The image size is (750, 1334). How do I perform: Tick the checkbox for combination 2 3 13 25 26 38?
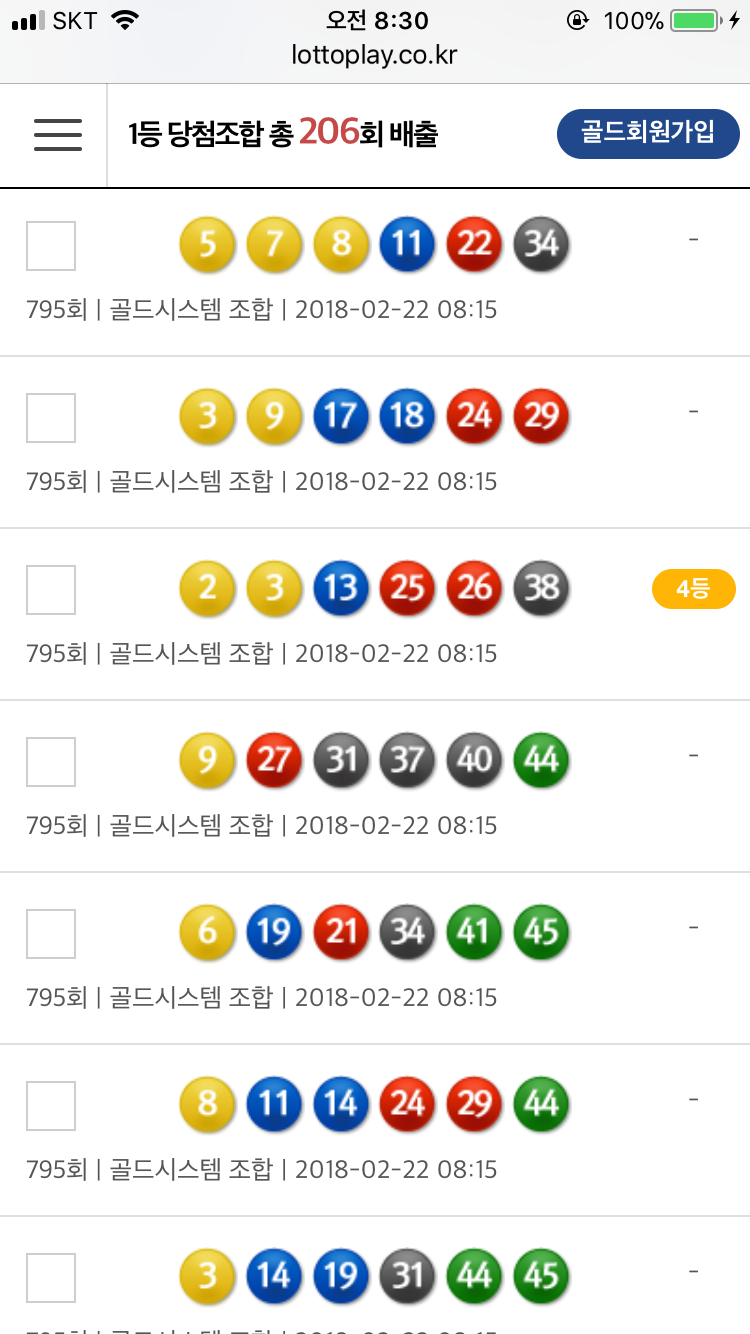coord(51,590)
